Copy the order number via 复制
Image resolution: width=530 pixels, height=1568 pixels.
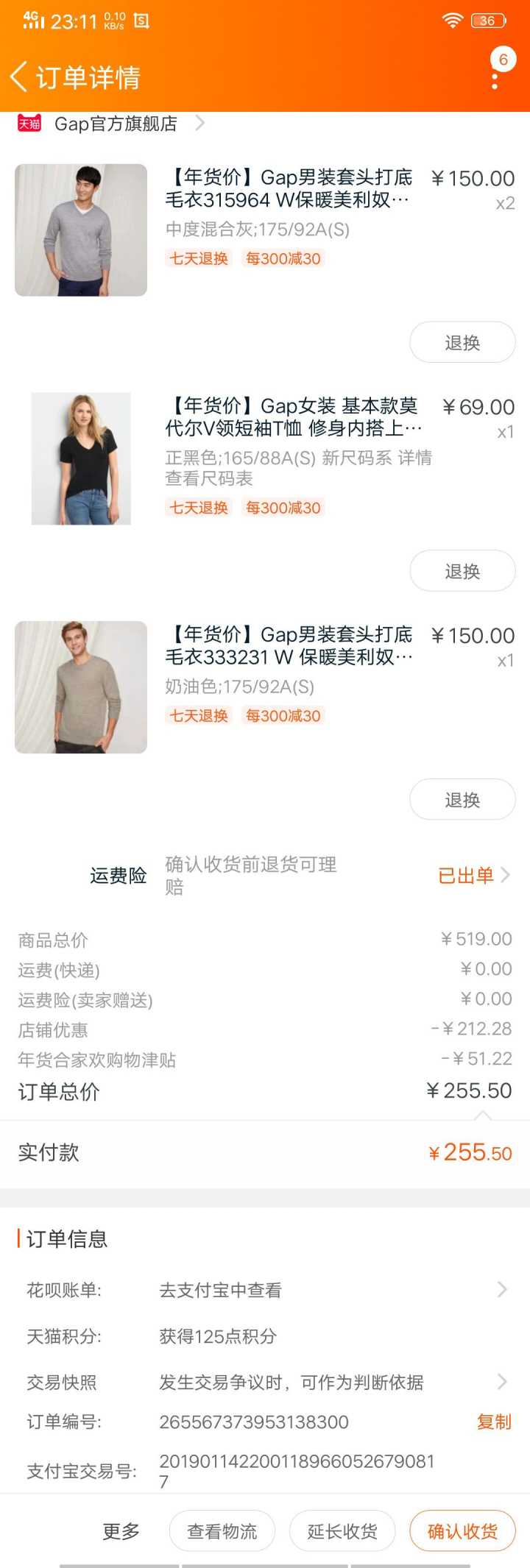coord(493,1422)
